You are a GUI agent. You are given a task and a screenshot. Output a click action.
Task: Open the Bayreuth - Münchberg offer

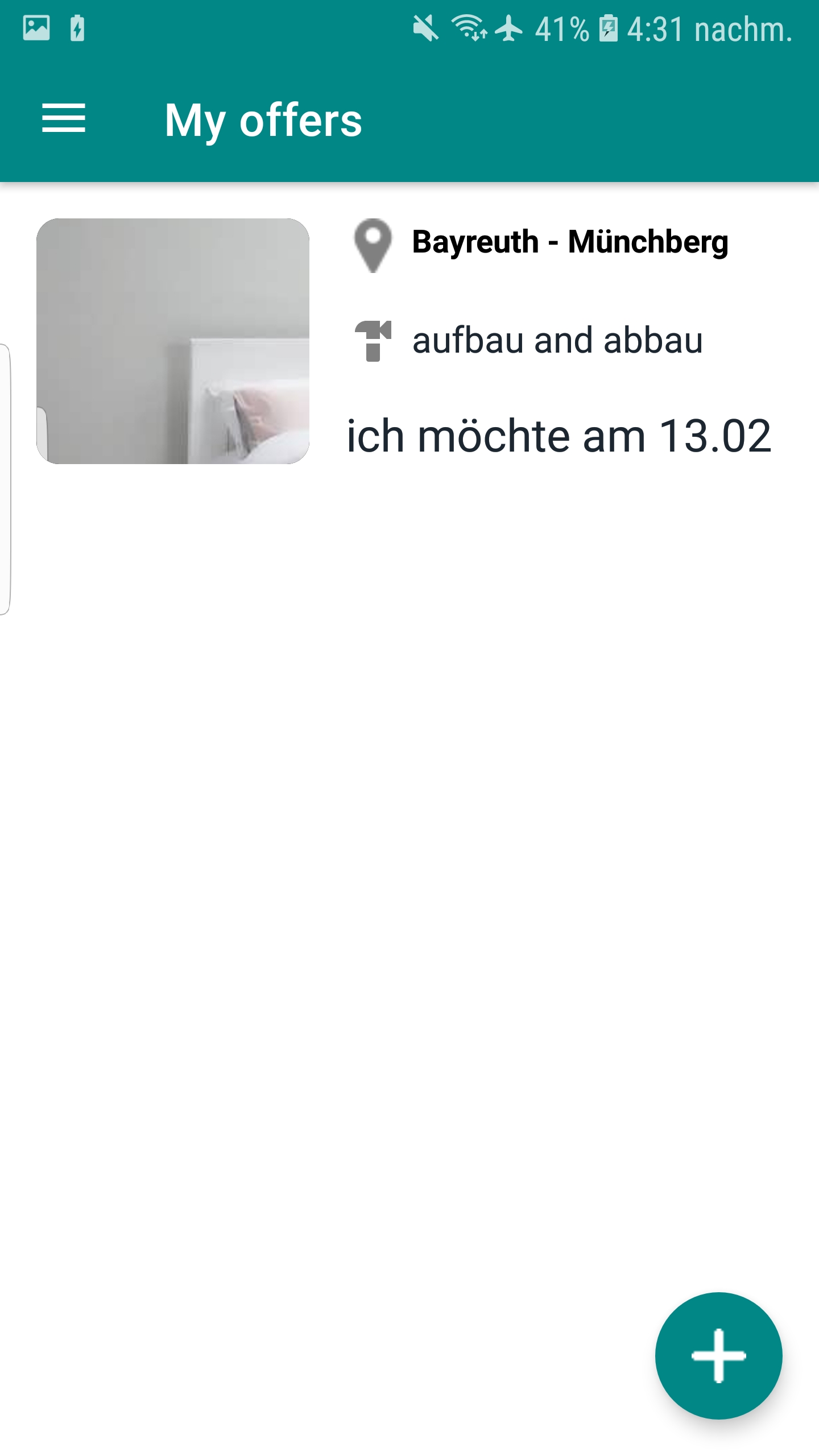(x=569, y=242)
